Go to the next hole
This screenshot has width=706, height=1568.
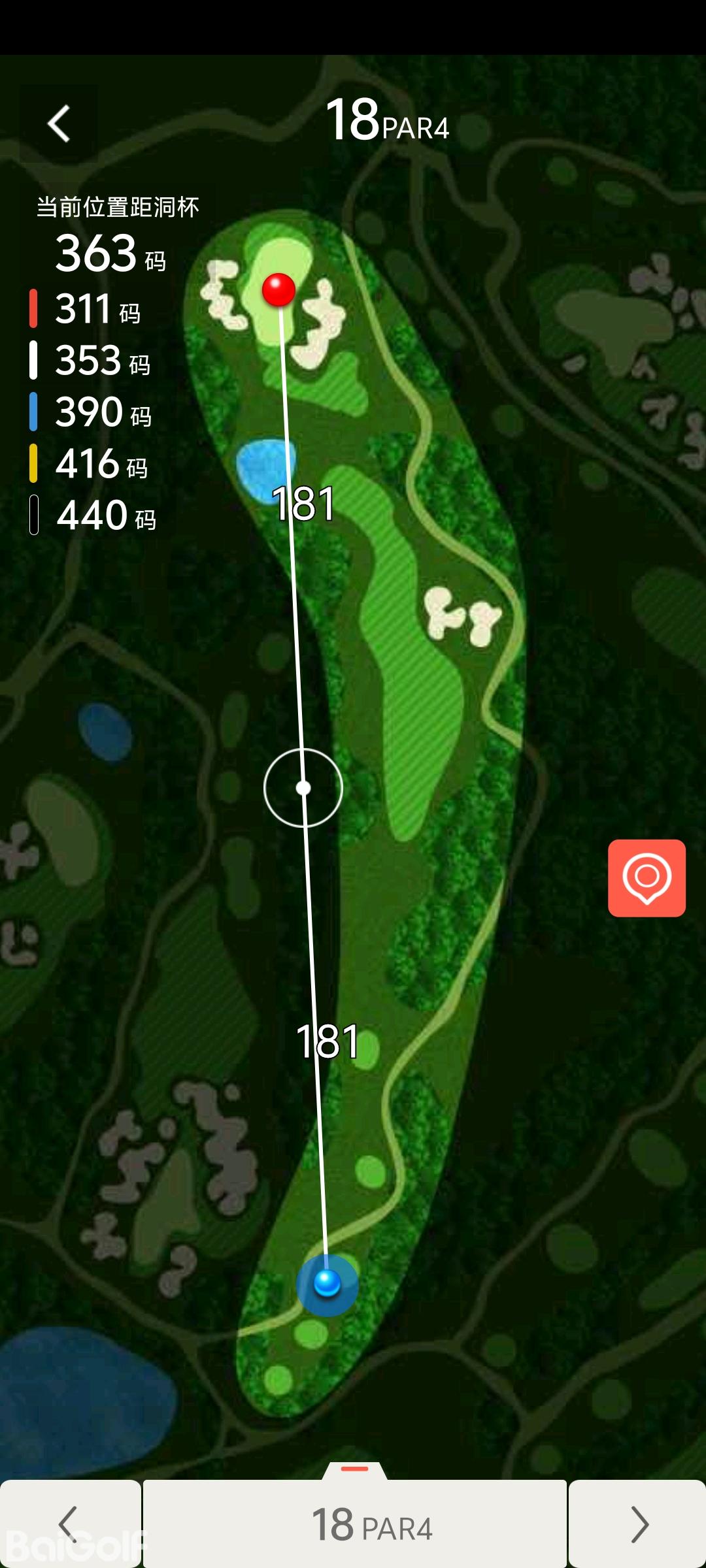click(637, 1524)
